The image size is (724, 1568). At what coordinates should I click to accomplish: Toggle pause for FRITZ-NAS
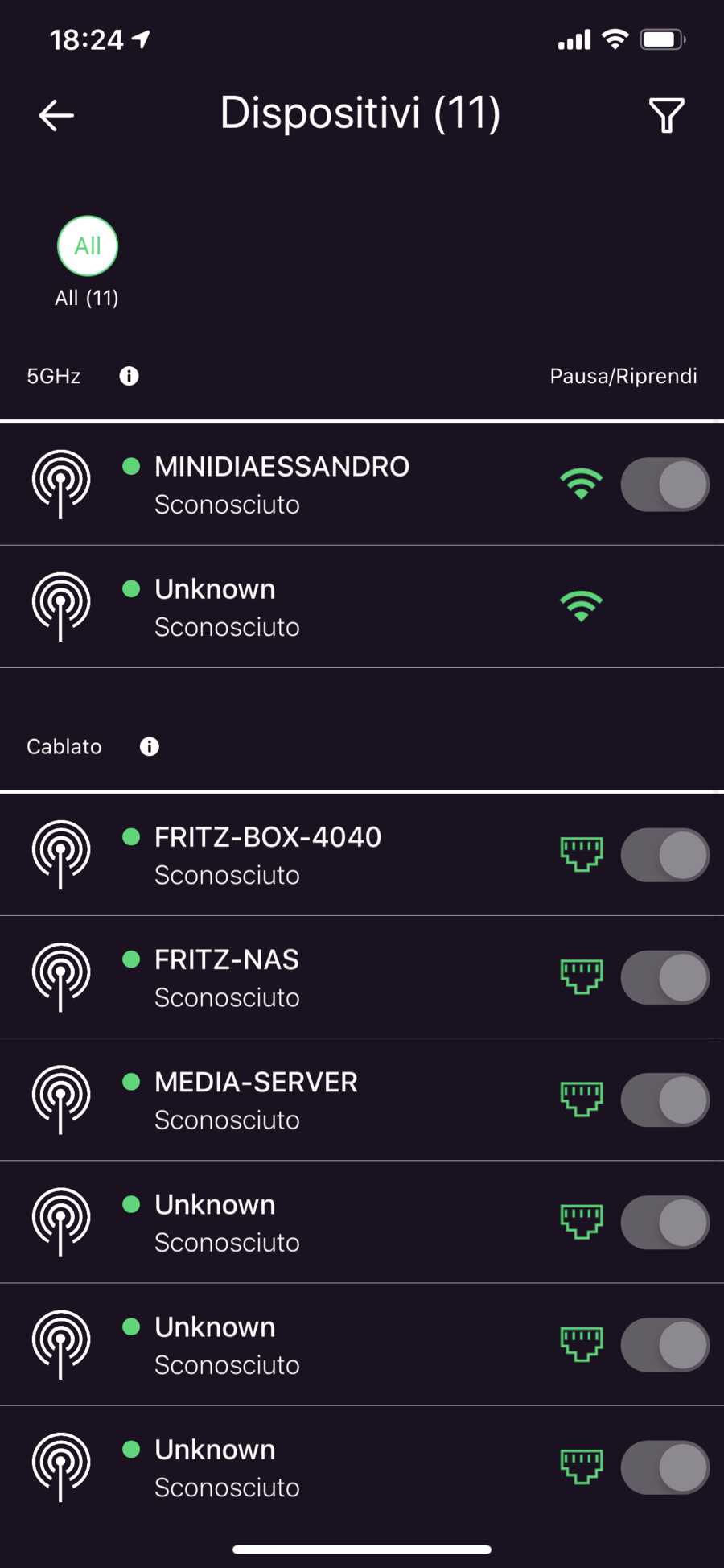point(664,977)
